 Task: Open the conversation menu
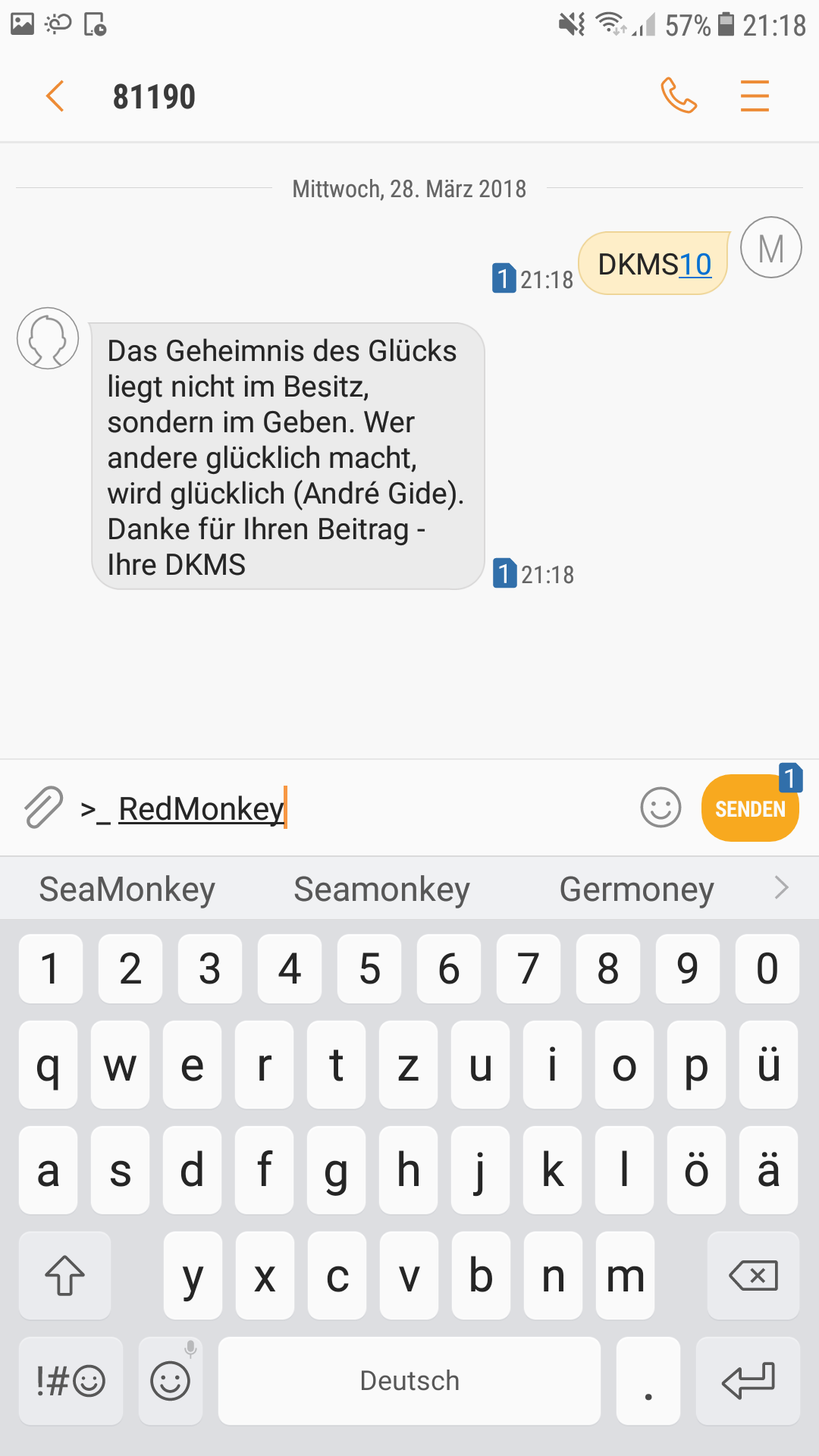pos(755,96)
